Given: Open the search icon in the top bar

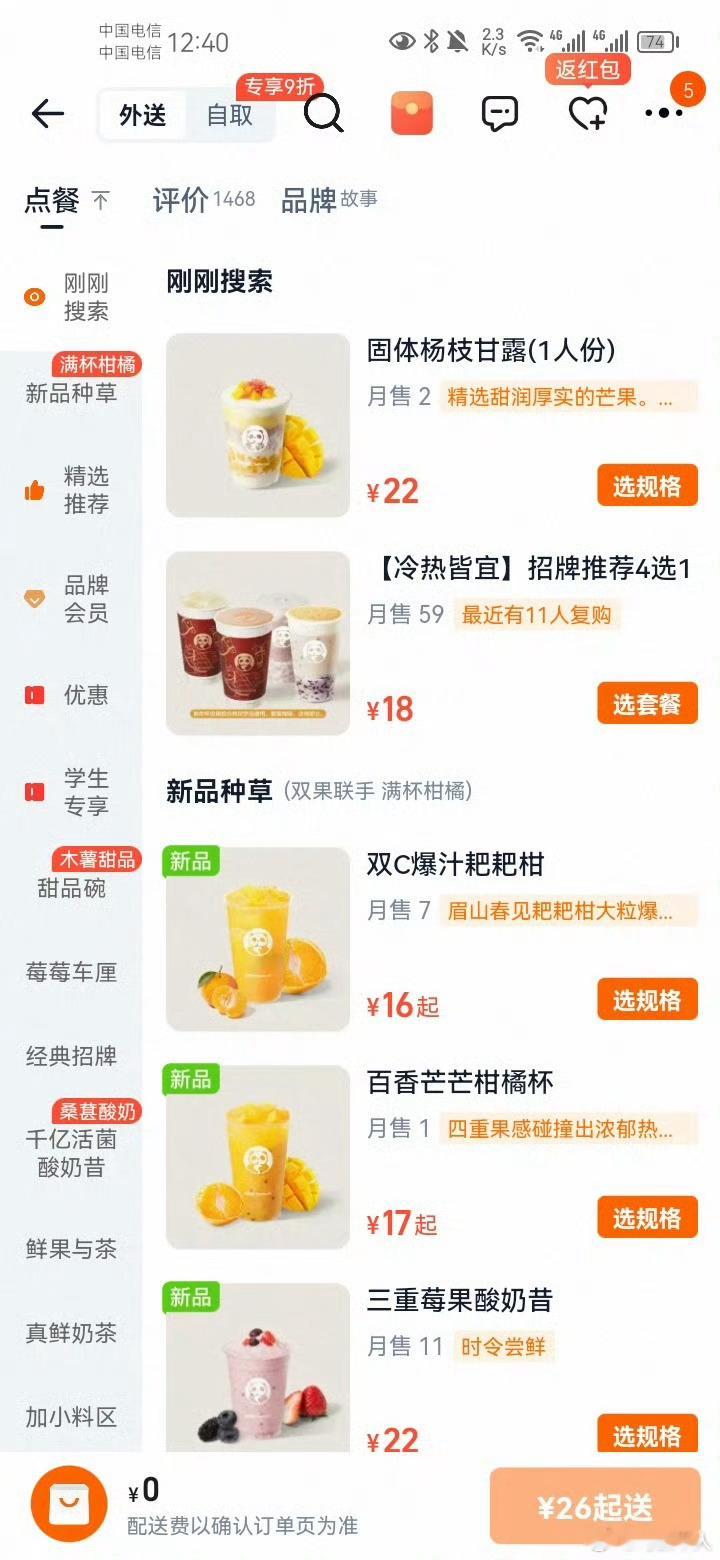Looking at the screenshot, I should (x=322, y=113).
